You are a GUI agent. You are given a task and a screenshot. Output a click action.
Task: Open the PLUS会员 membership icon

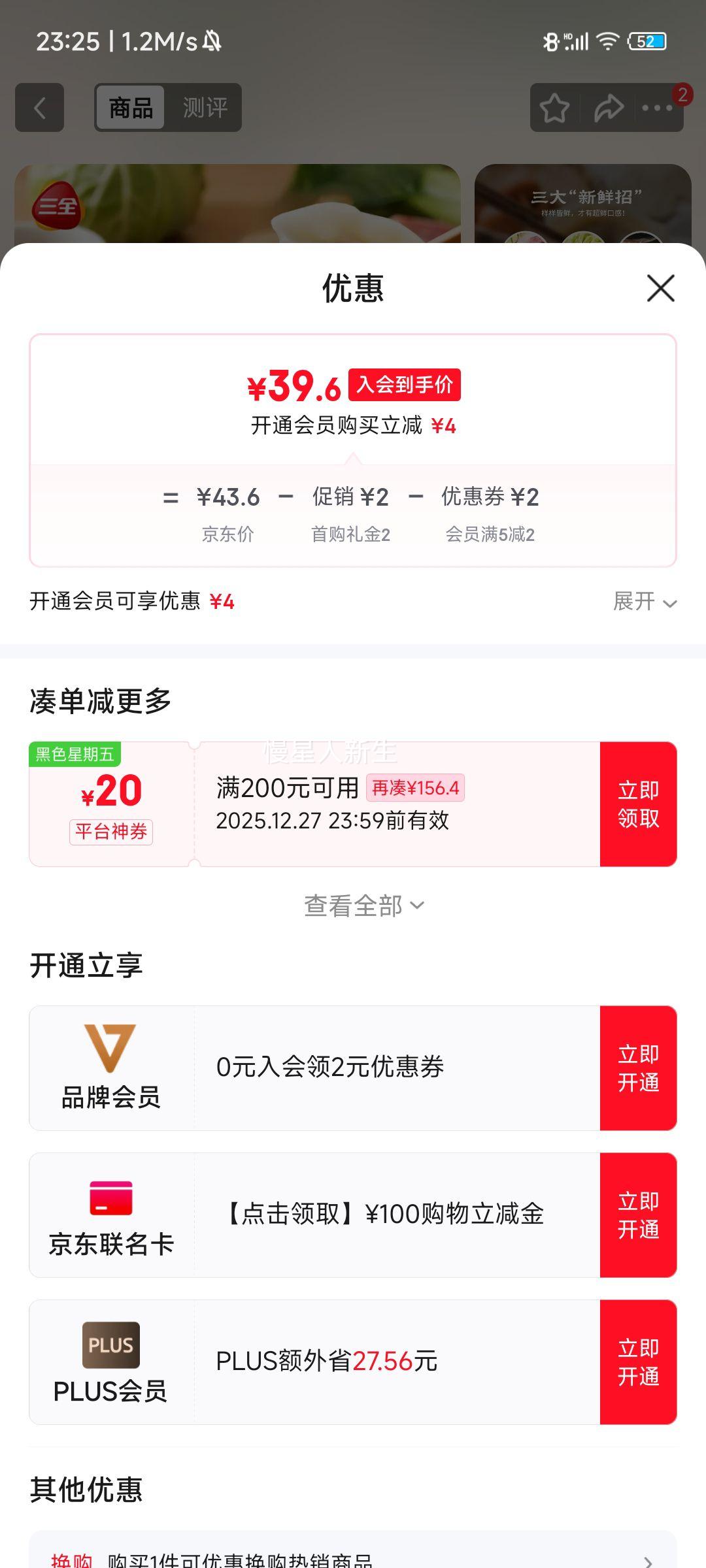111,1346
